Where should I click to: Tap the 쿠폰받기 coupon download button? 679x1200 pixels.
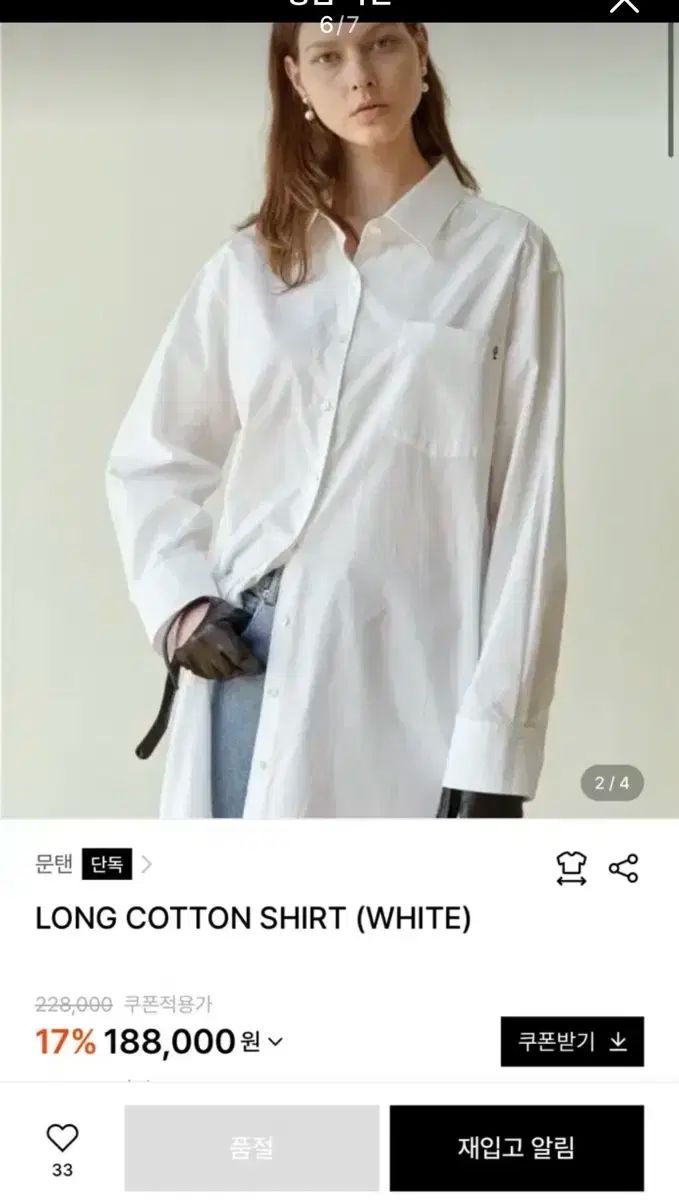572,1041
